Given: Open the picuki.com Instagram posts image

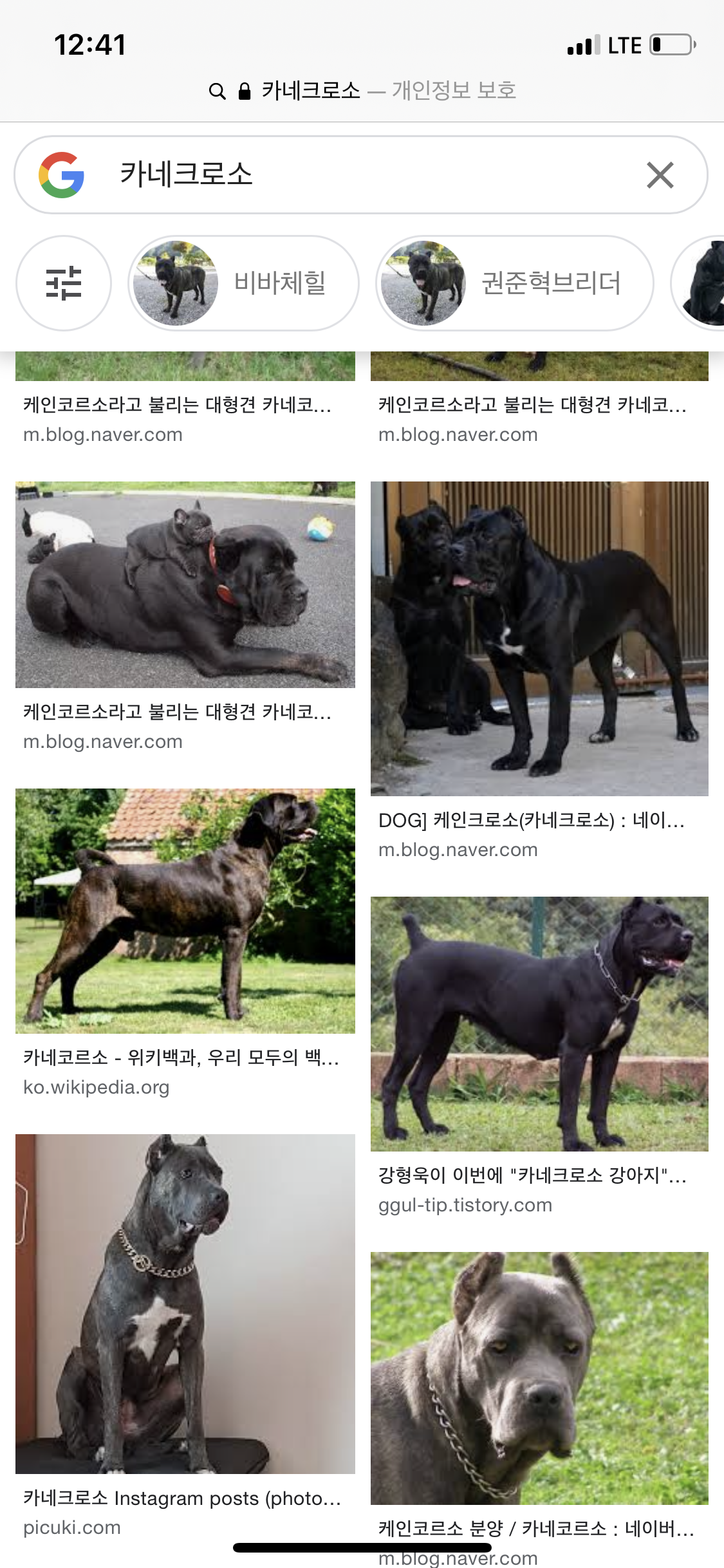Looking at the screenshot, I should [x=185, y=1303].
